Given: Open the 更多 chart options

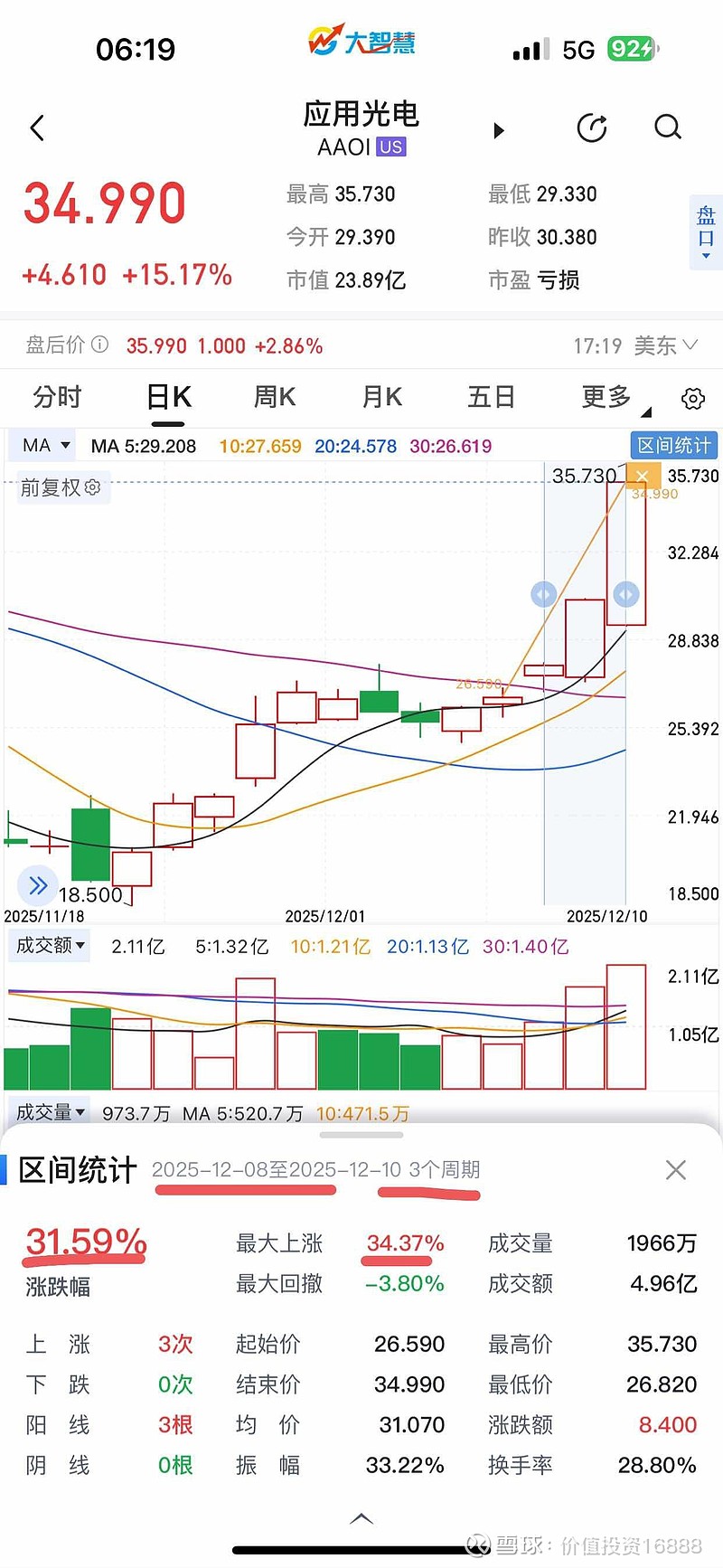Looking at the screenshot, I should tap(606, 397).
